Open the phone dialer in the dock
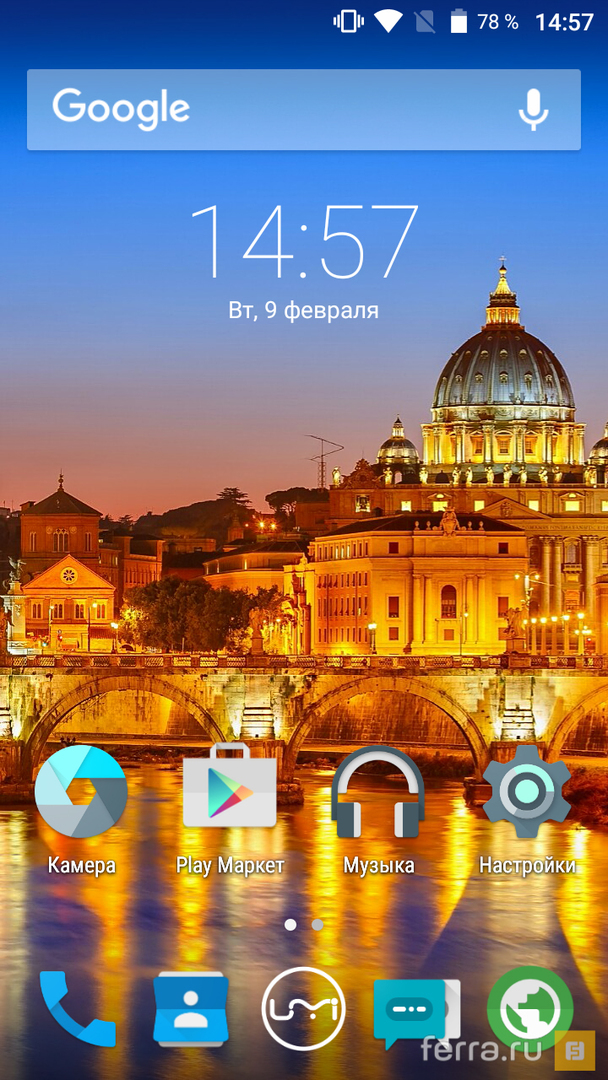This screenshot has width=608, height=1080. [78, 1007]
